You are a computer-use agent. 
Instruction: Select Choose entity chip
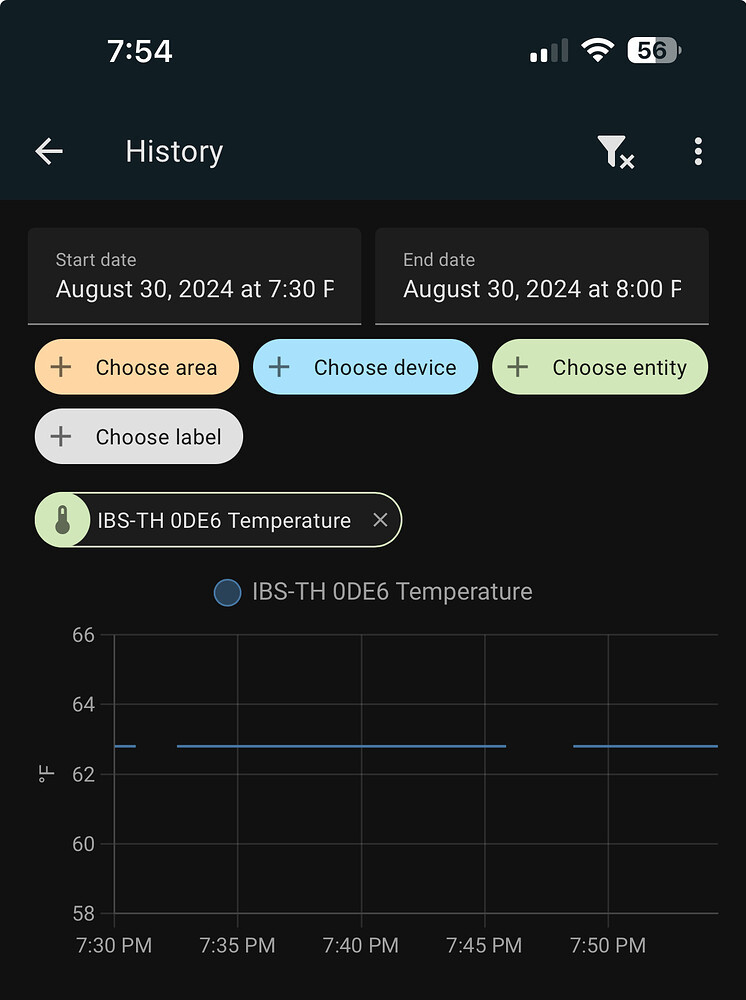pos(599,367)
